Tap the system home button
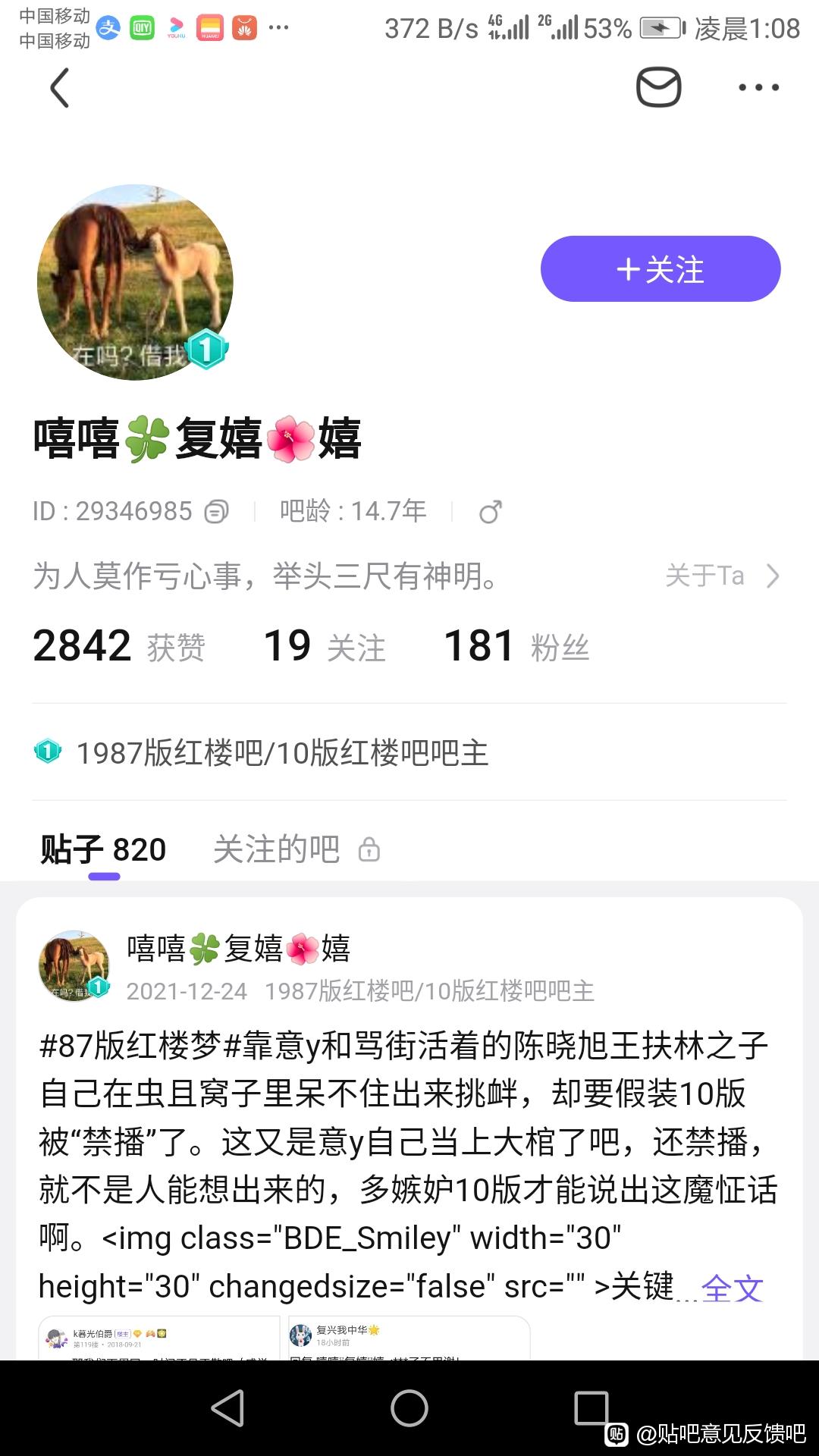 coord(409,1408)
